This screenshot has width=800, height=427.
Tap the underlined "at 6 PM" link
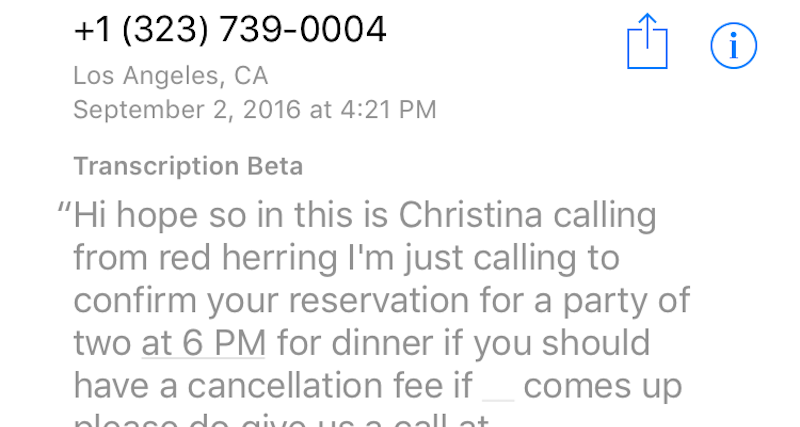tap(203, 343)
